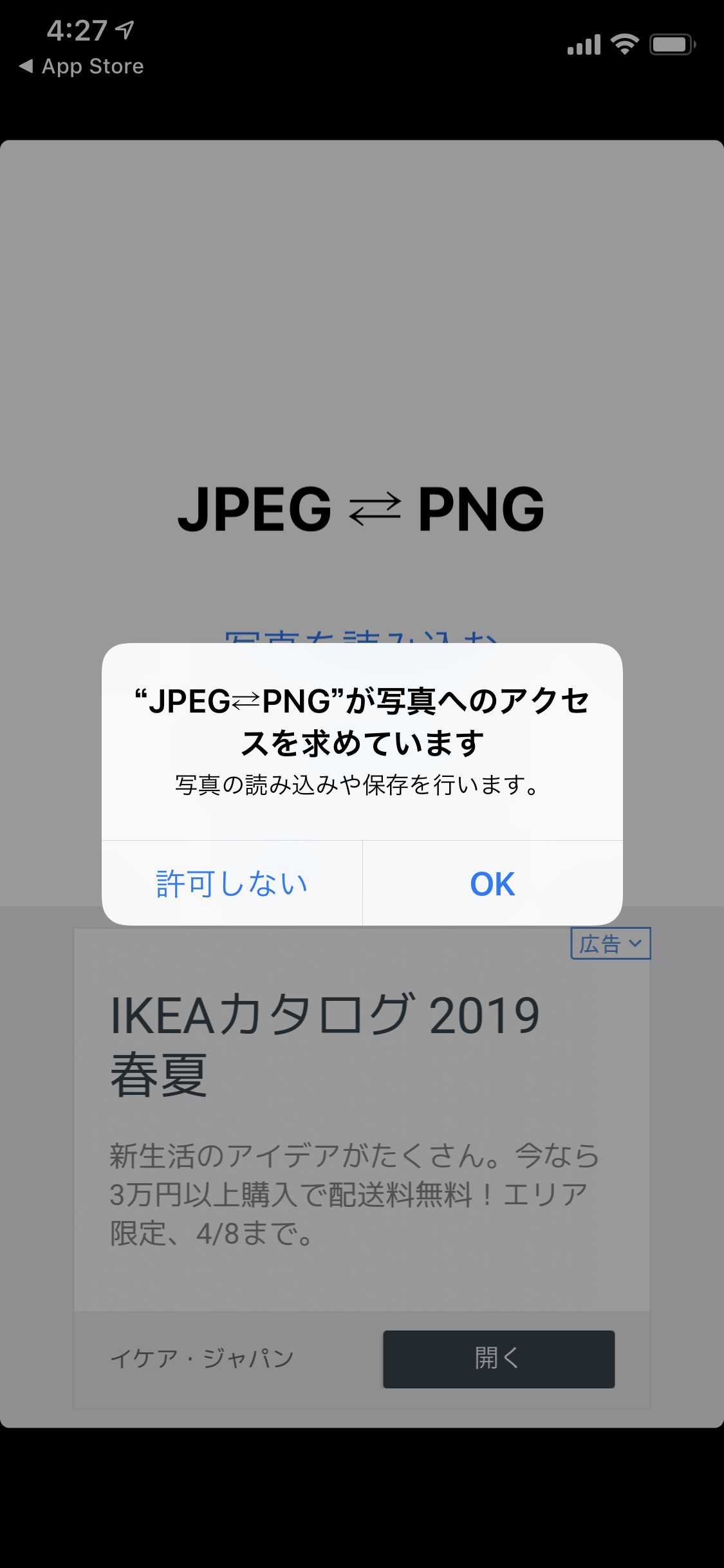Tap the back arrow before App Store
Viewport: 724px width, 1568px height.
pos(26,66)
